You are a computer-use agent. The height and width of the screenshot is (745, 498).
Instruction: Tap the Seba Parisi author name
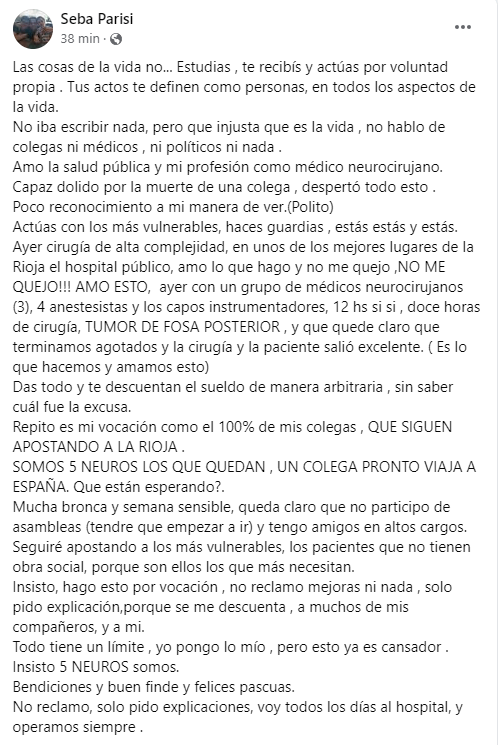96,19
